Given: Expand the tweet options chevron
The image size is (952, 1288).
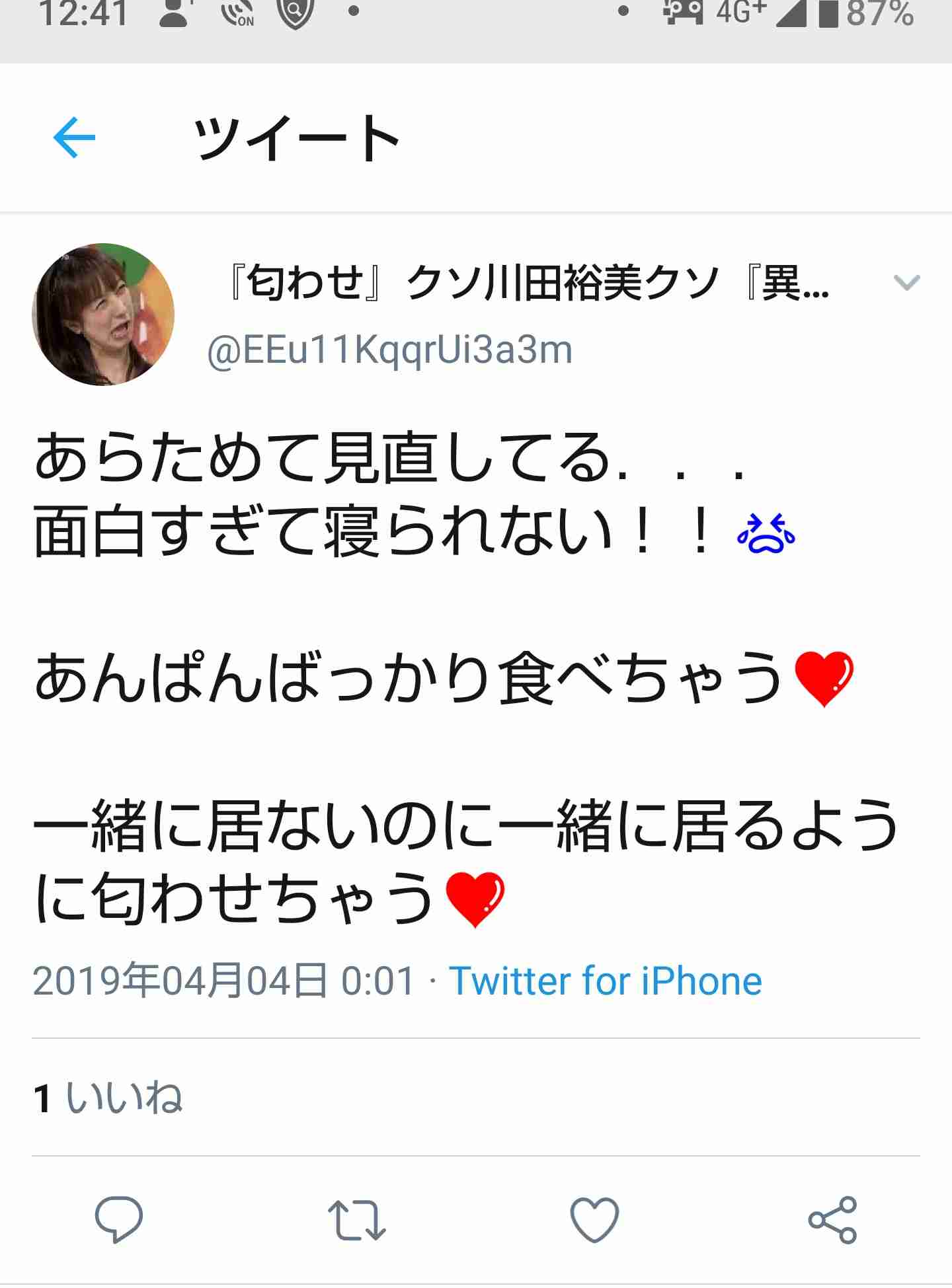Looking at the screenshot, I should (906, 283).
